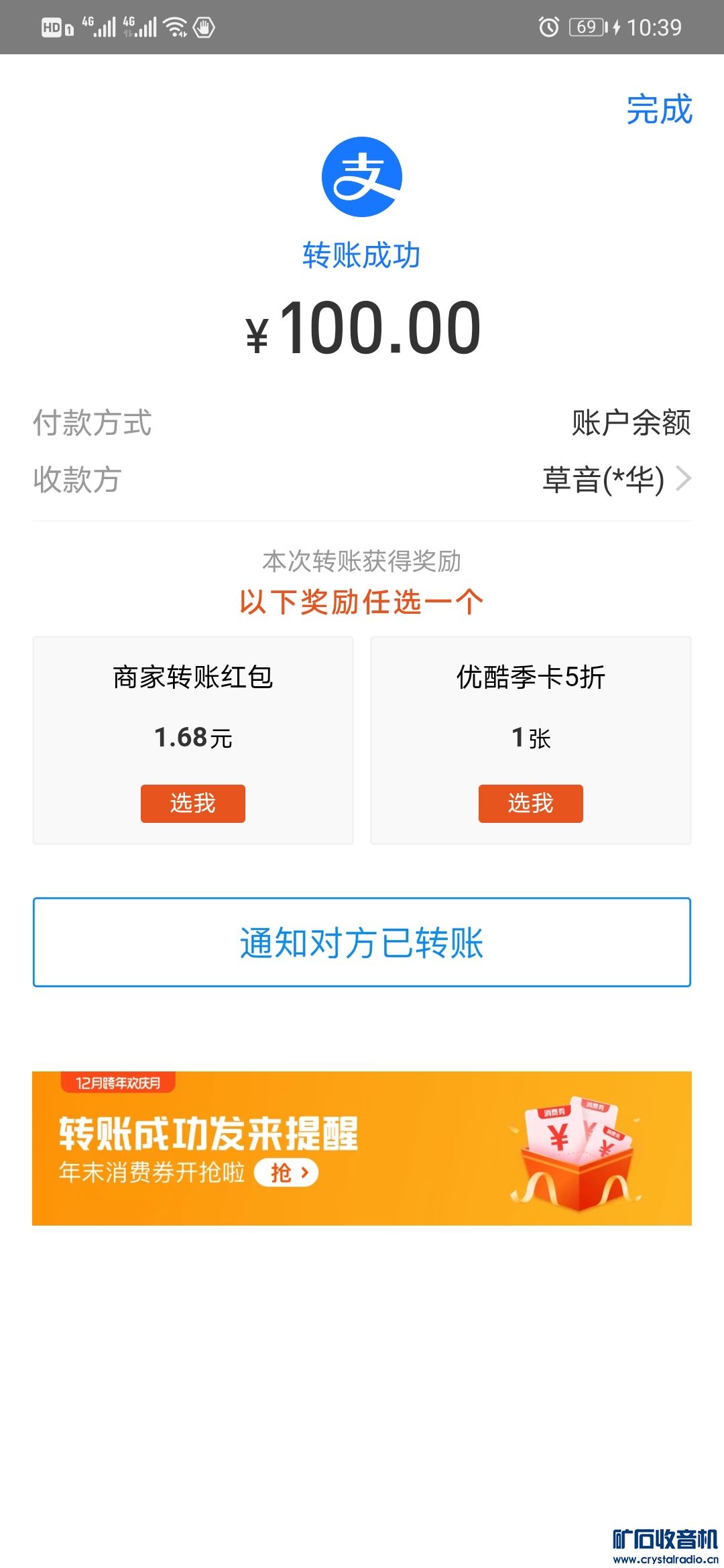The image size is (724, 1568).
Task: Open recipient 草音(*华) details
Action: [615, 480]
